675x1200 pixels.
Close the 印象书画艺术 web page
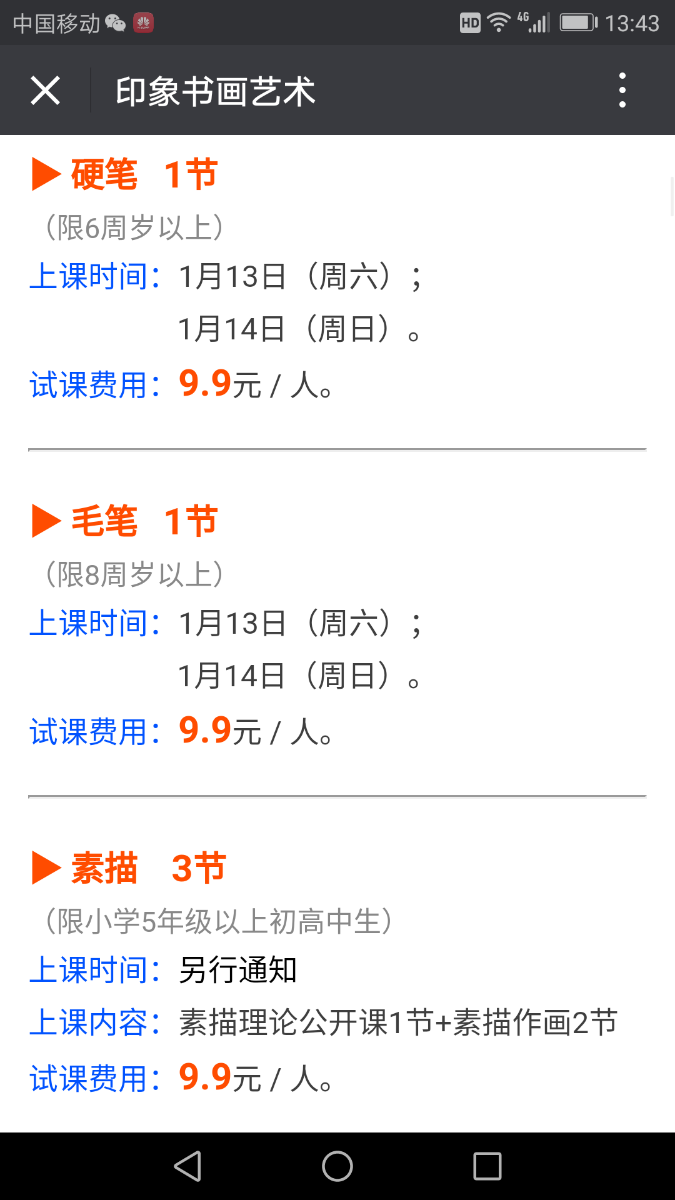pyautogui.click(x=45, y=91)
